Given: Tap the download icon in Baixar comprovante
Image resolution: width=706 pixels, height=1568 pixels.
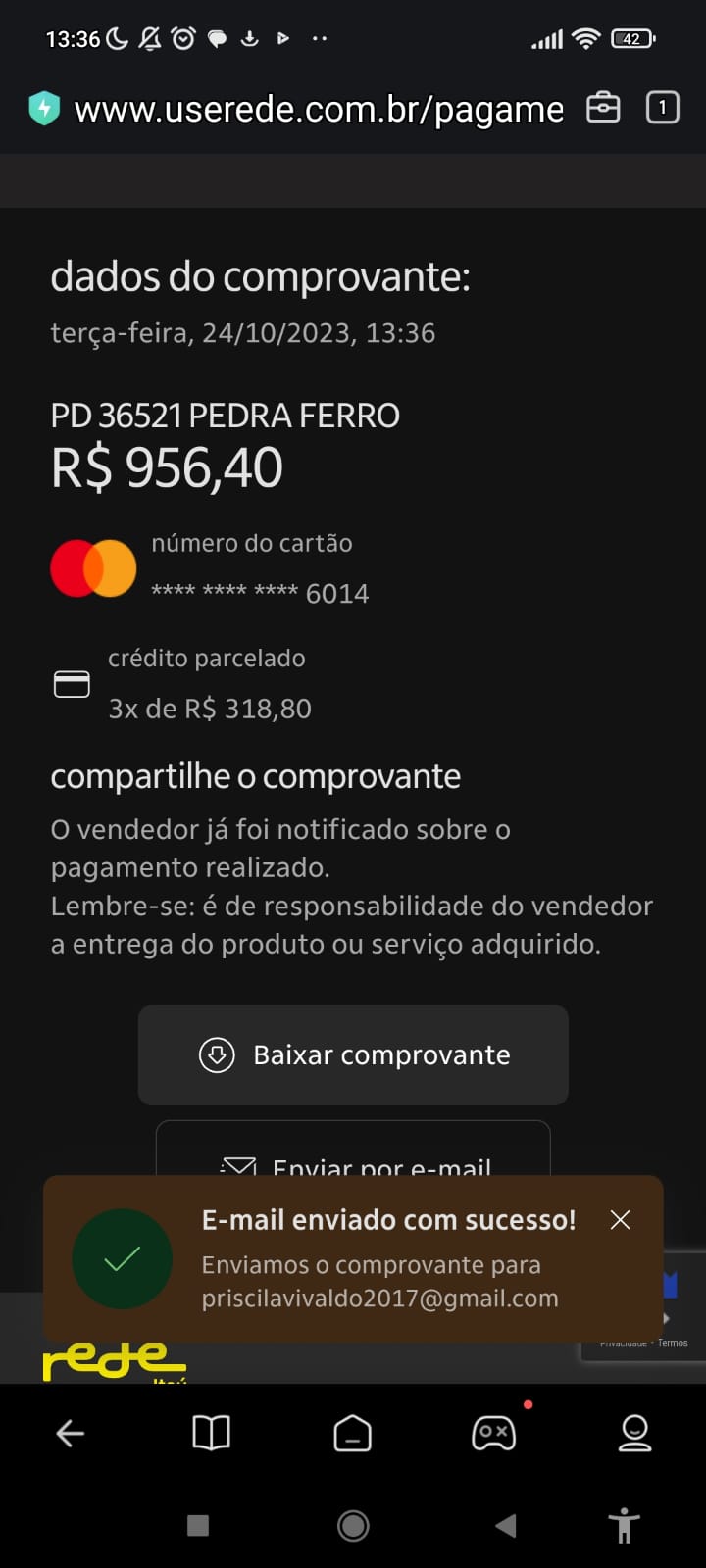Looking at the screenshot, I should point(217,1054).
